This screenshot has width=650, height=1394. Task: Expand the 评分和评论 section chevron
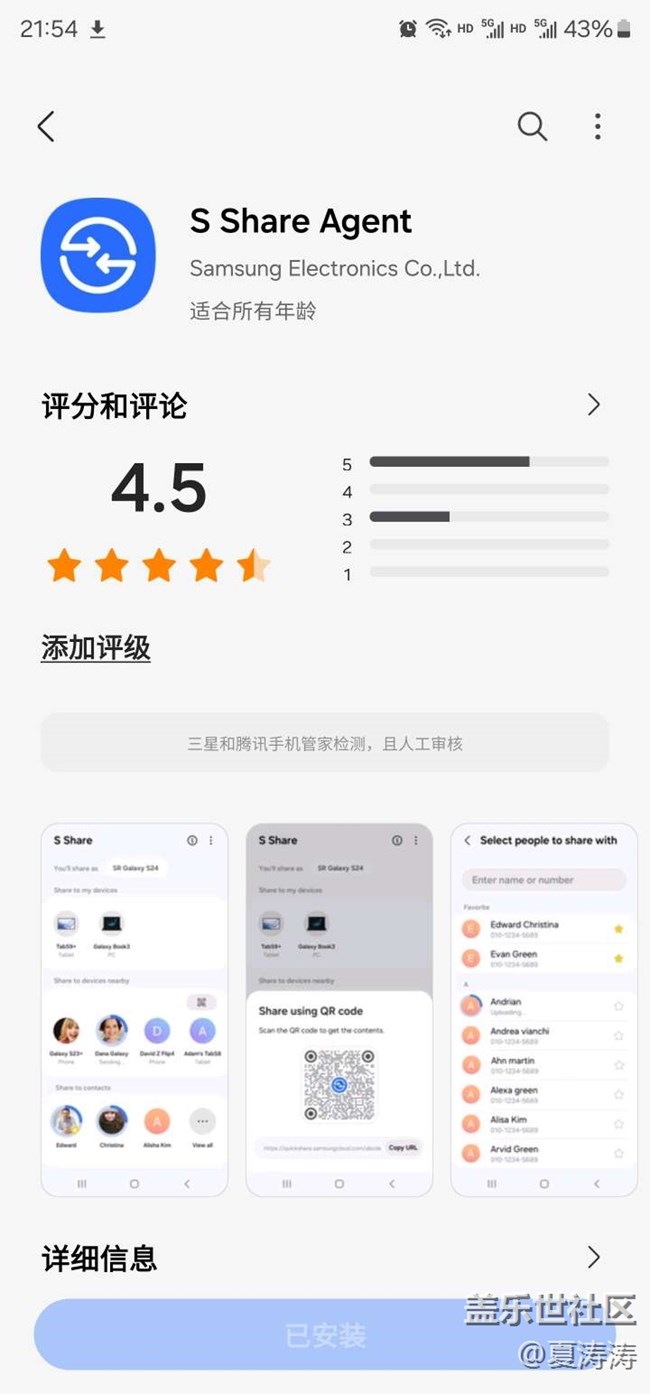pos(594,405)
